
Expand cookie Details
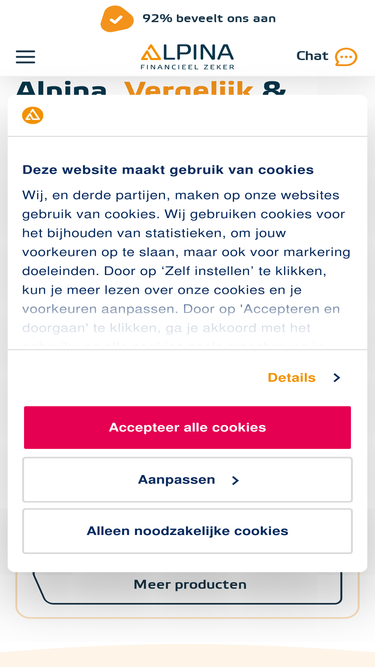(304, 378)
